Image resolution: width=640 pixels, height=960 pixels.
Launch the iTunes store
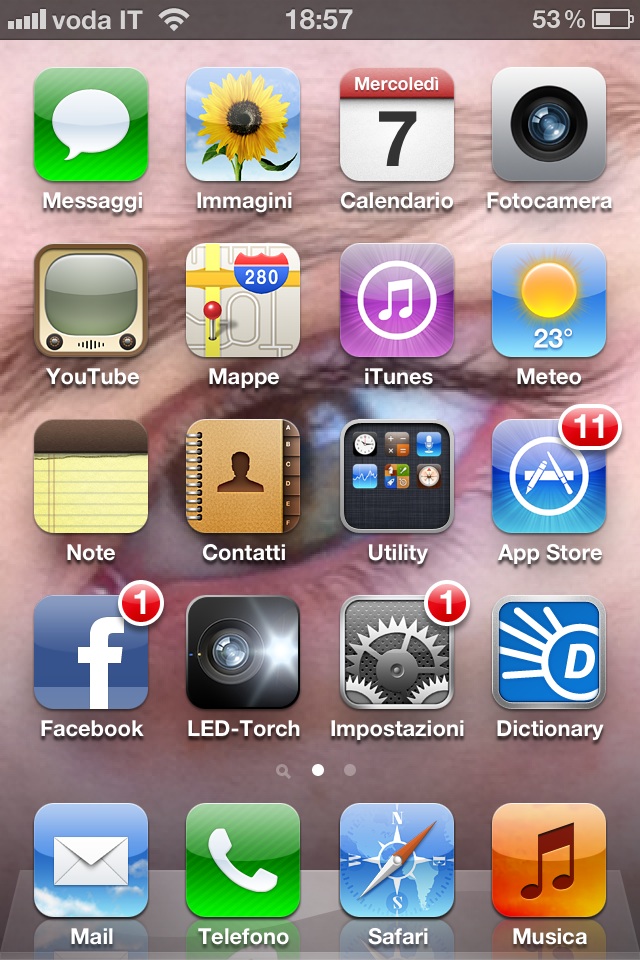coord(397,300)
